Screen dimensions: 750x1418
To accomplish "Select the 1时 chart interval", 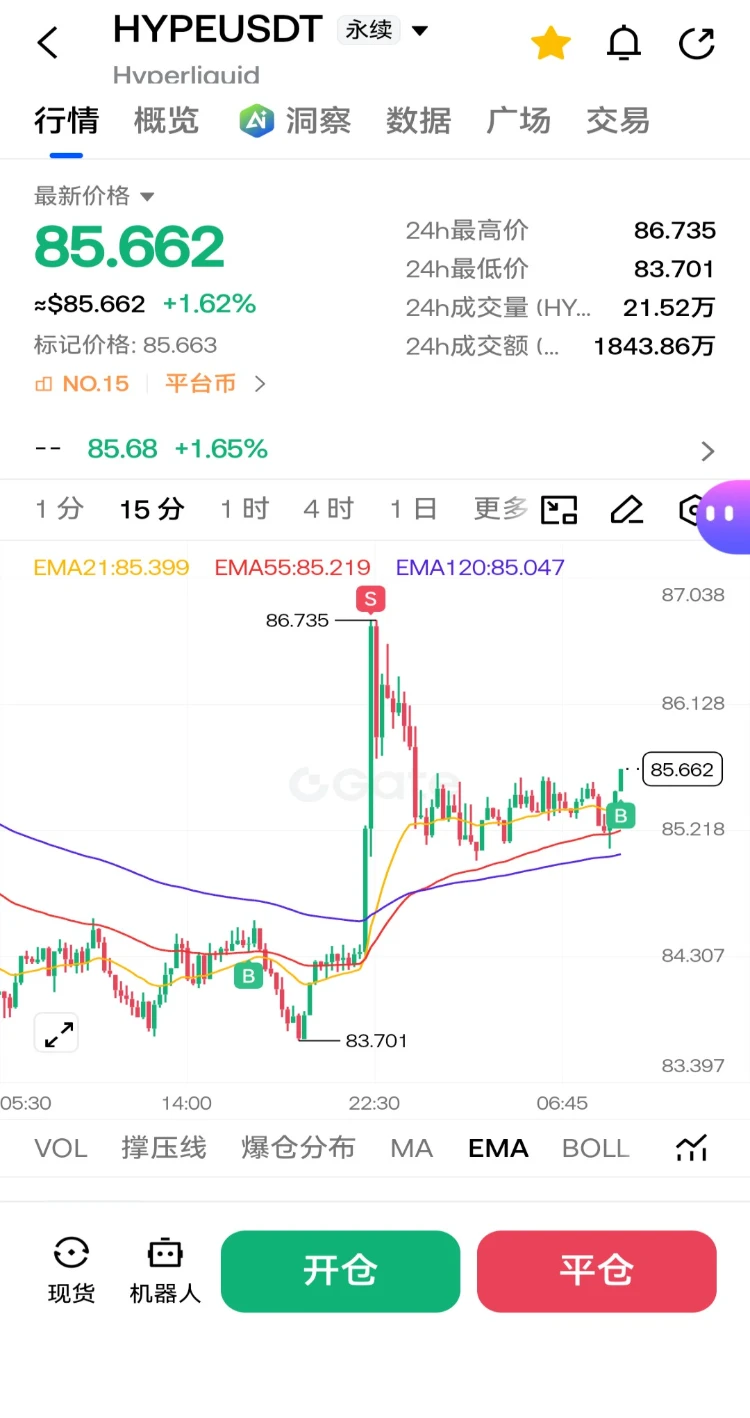I will click(244, 509).
